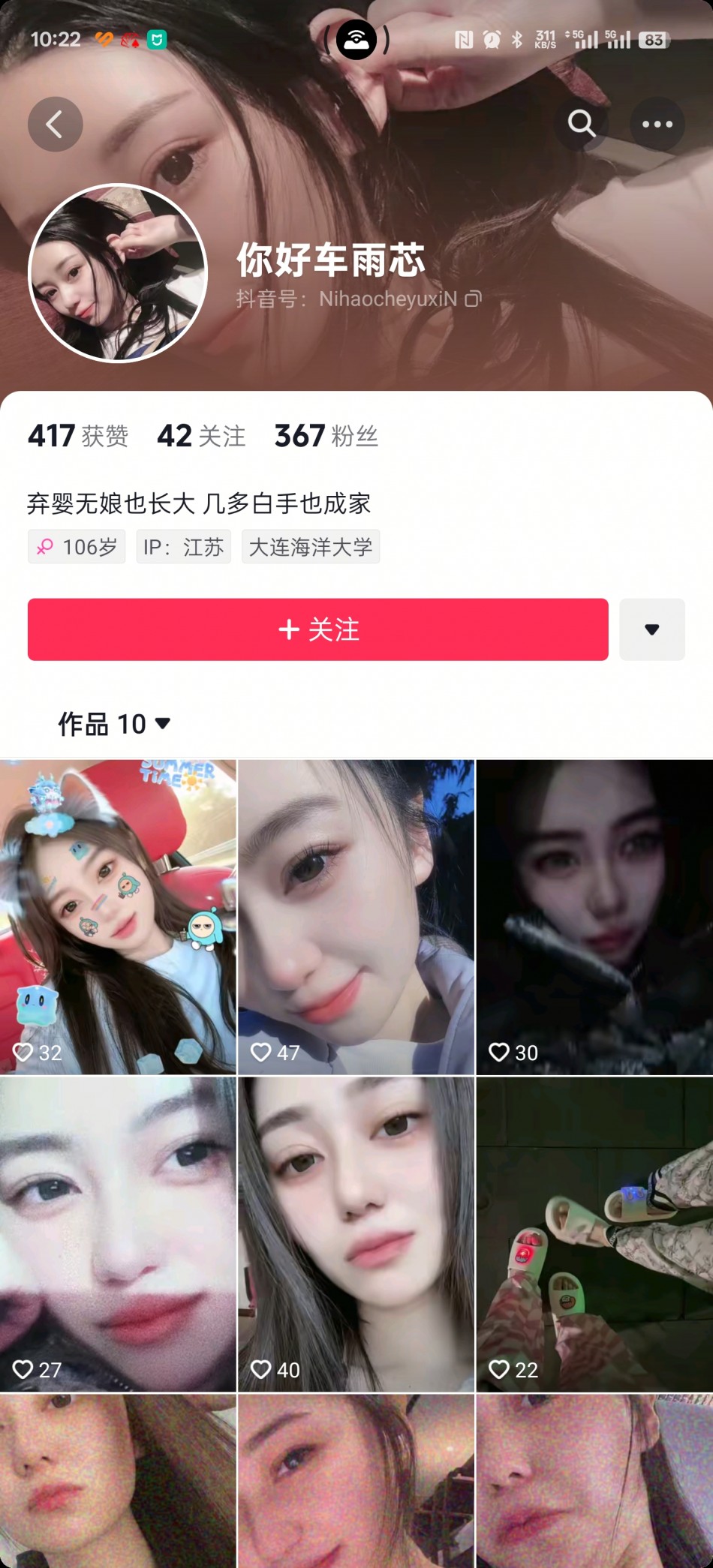The width and height of the screenshot is (713, 1568).
Task: Copy the Douyin ID NihaocheyuxiN
Action: point(473,299)
